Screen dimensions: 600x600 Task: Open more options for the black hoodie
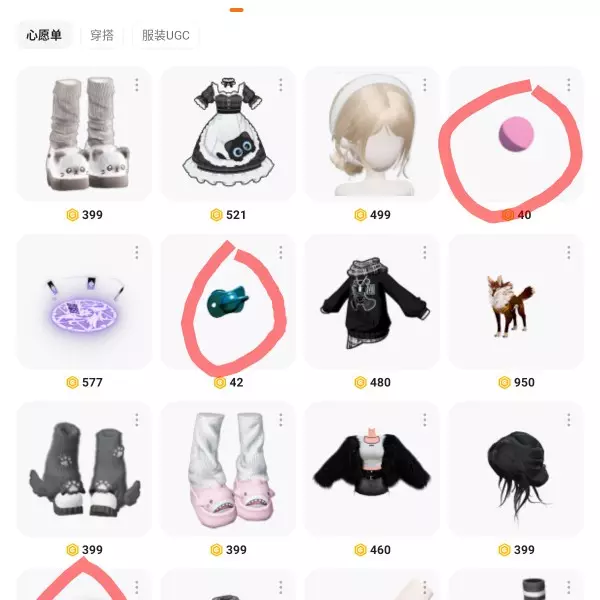coord(425,252)
